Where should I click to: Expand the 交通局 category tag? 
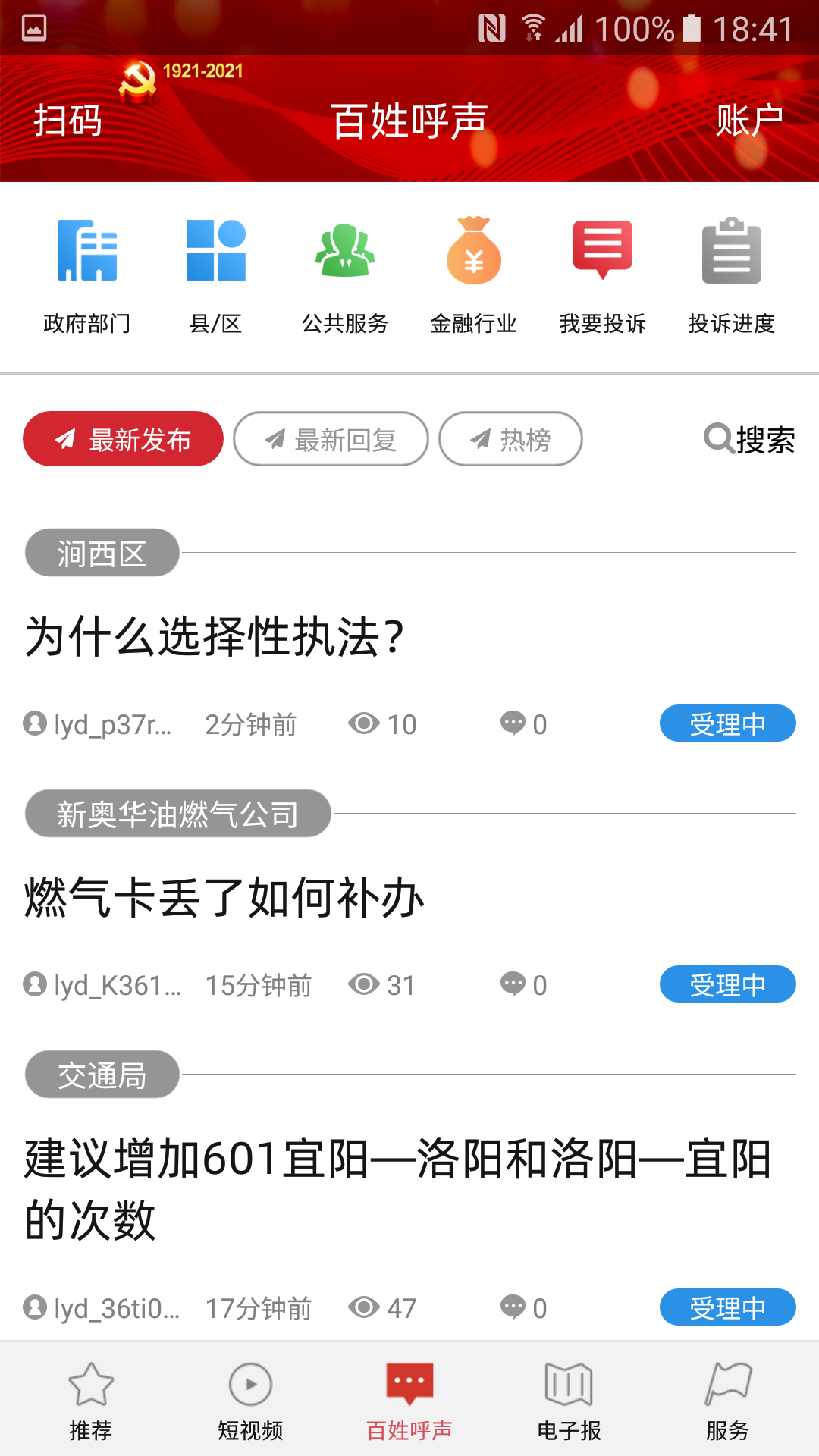tap(102, 1074)
